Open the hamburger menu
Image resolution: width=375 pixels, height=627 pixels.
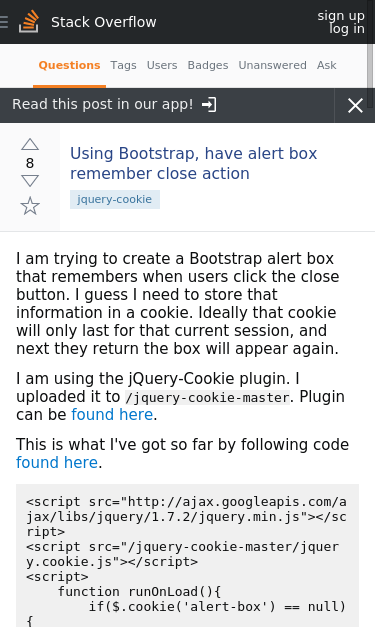3,22
